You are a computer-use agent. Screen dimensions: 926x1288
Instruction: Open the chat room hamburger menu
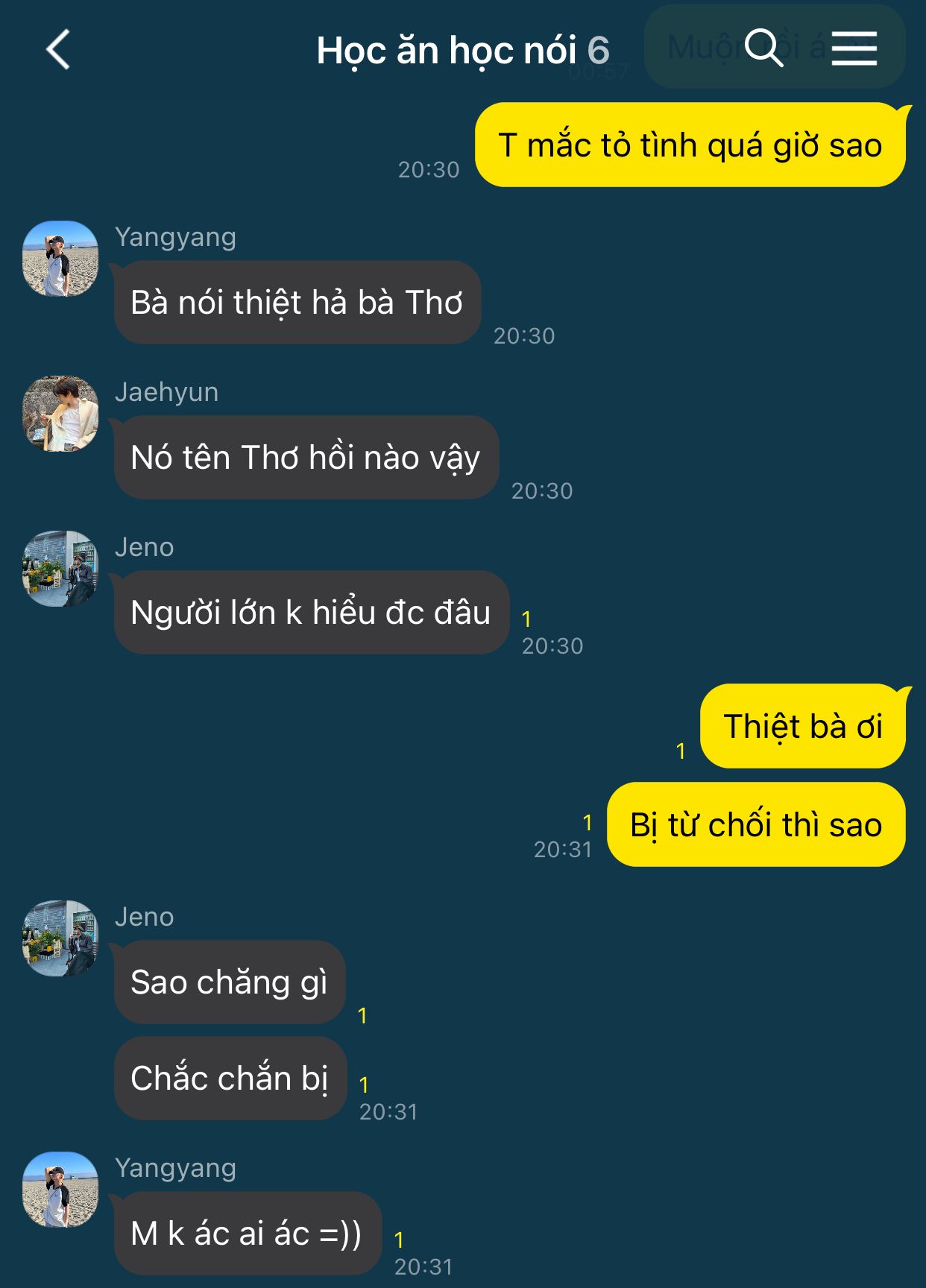854,48
